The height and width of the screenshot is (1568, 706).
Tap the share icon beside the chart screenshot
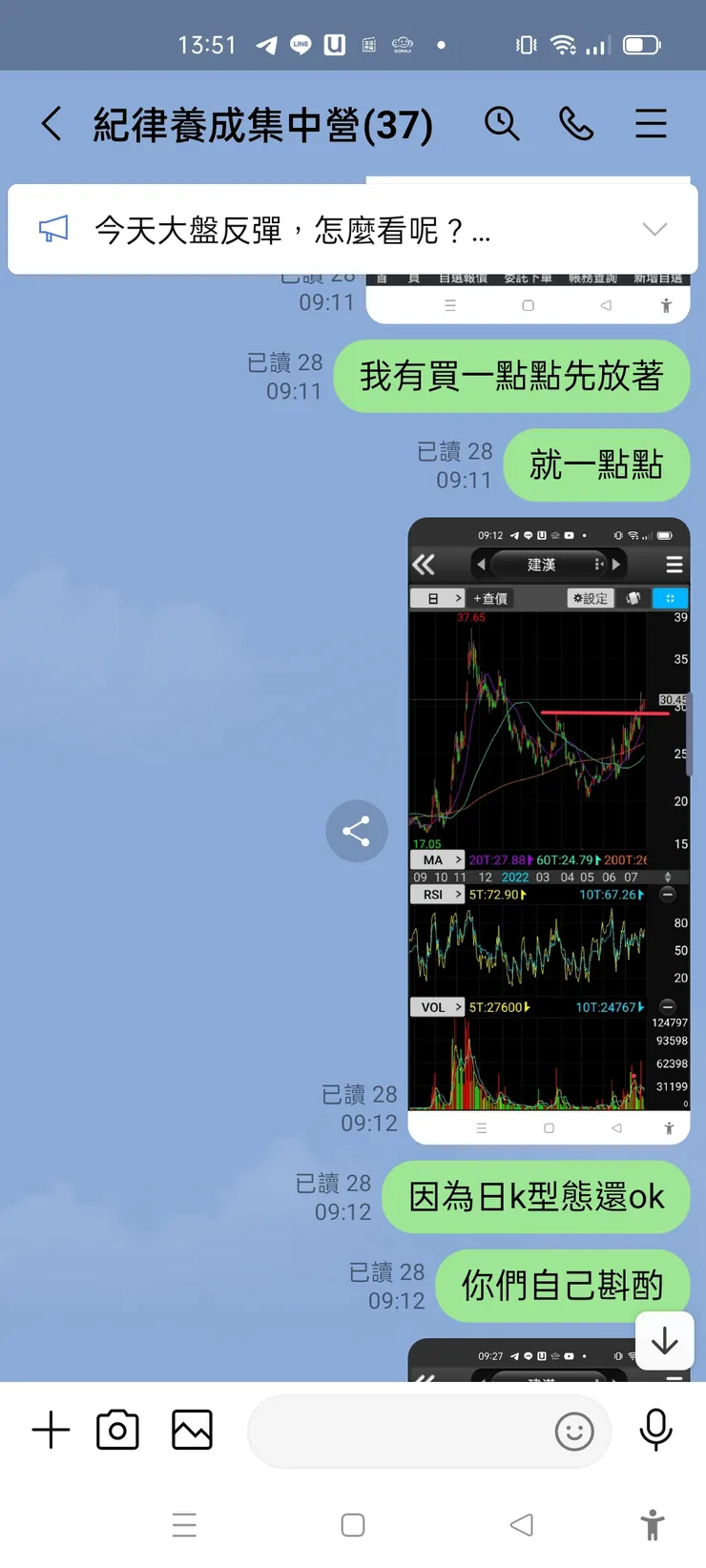357,831
